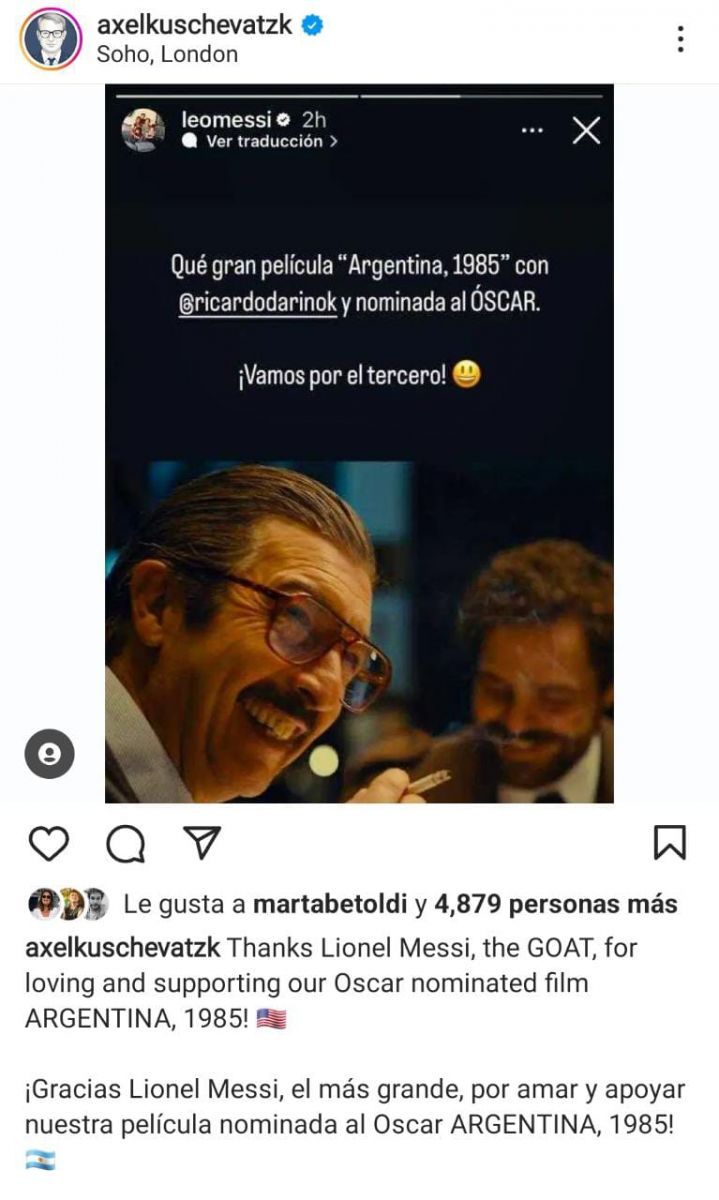The width and height of the screenshot is (719, 1200).
Task: Open axelkuschevatzk profile from the header username
Action: [194, 25]
